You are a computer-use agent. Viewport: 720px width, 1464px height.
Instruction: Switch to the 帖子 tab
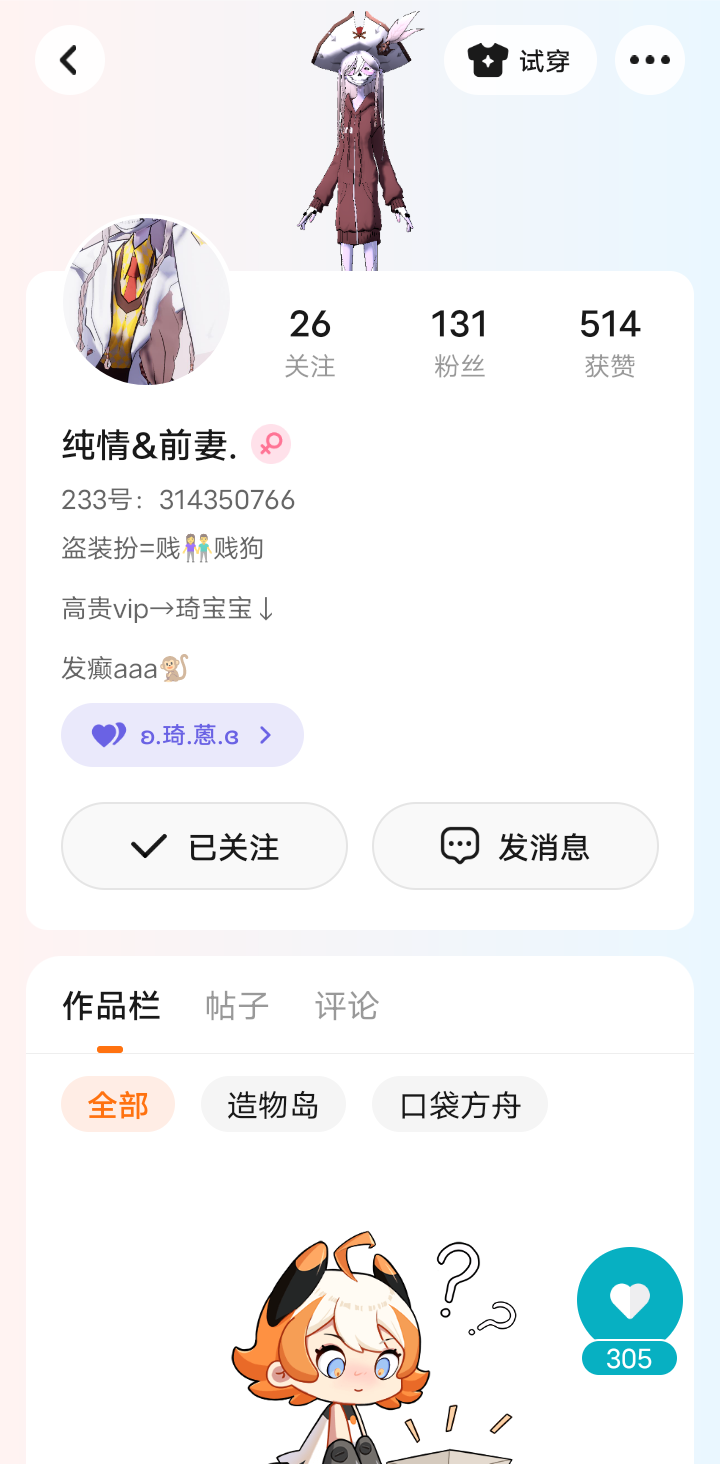coord(237,1005)
